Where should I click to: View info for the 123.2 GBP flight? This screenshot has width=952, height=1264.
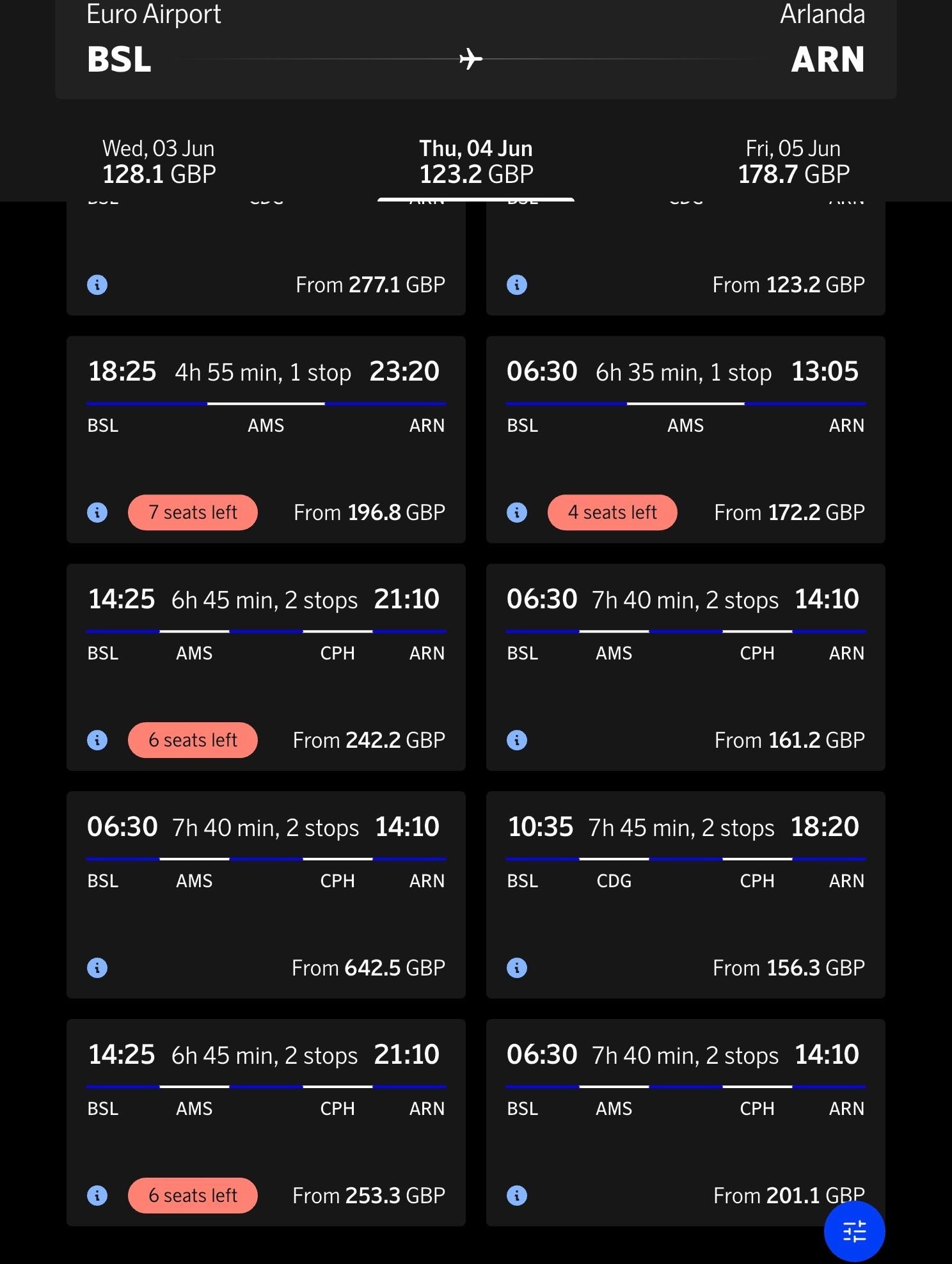click(517, 285)
